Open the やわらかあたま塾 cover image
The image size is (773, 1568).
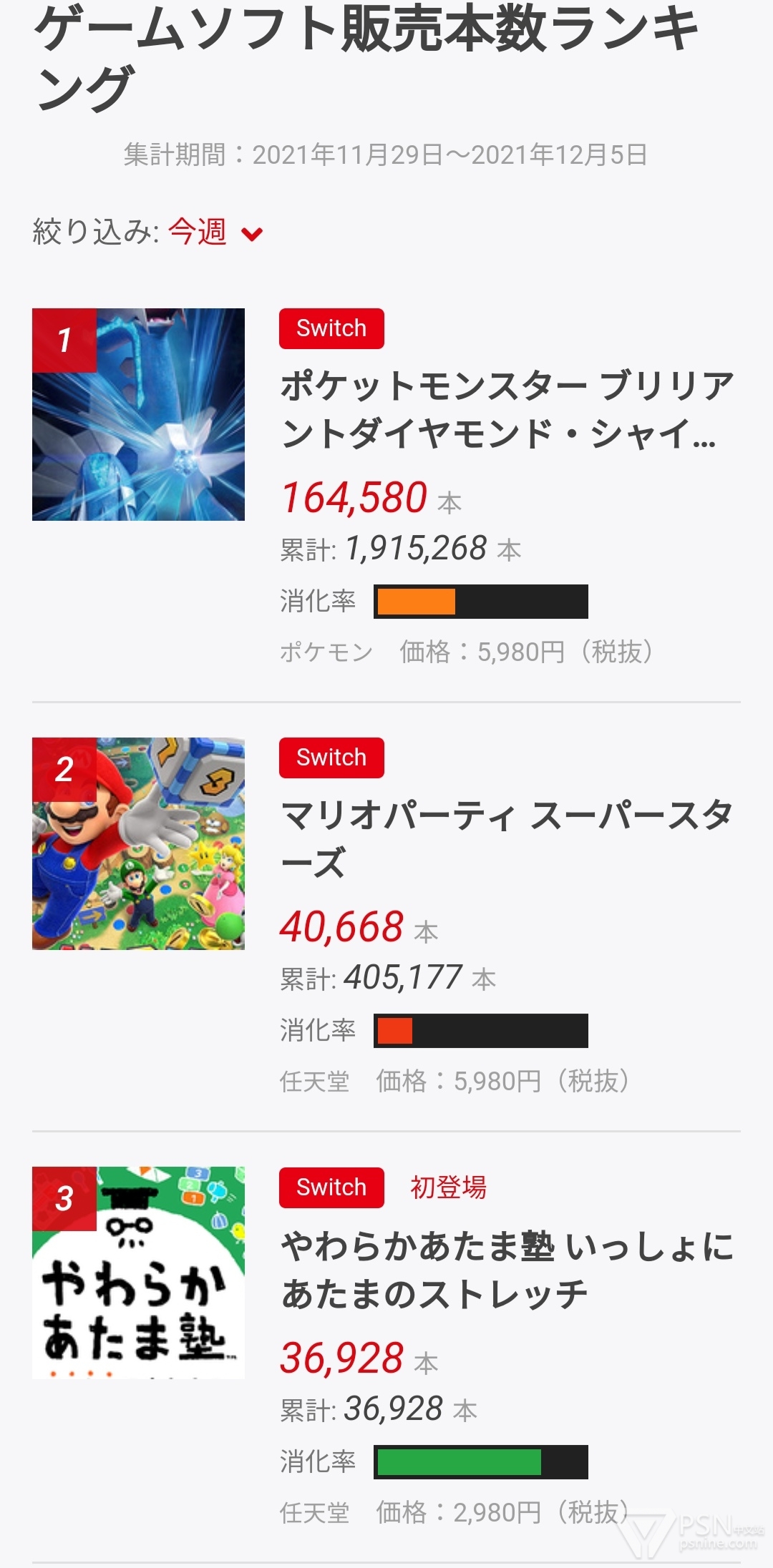coord(138,1273)
